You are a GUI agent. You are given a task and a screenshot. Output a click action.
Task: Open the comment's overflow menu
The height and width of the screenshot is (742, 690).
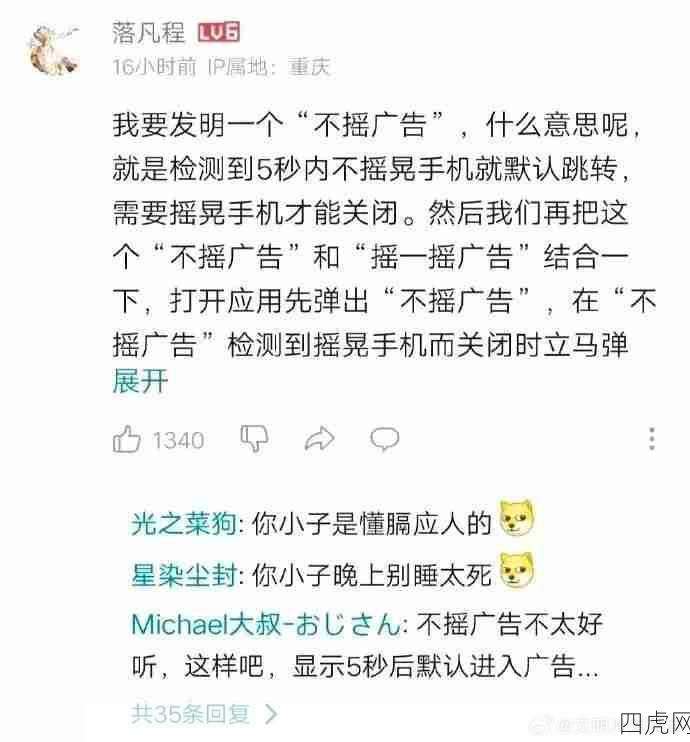point(651,439)
